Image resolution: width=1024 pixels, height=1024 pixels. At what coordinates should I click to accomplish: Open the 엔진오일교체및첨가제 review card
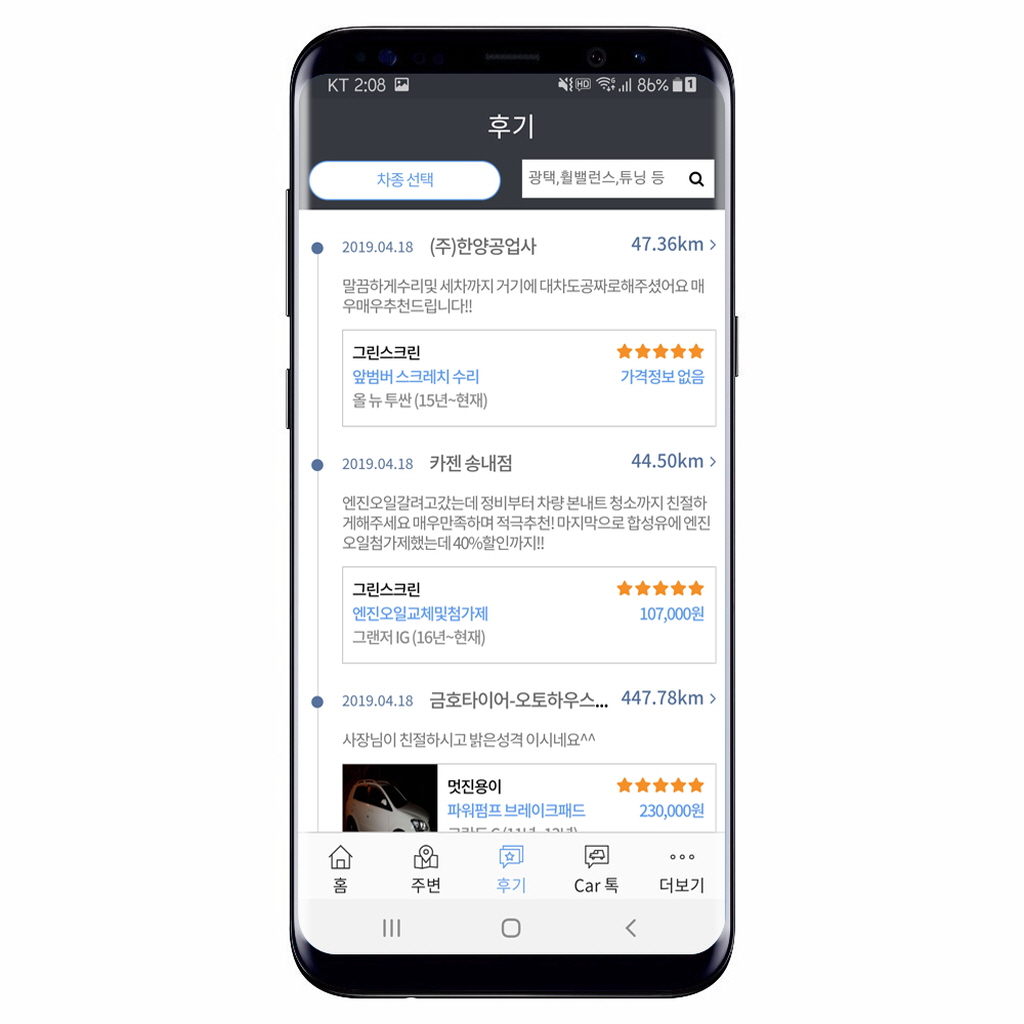(x=528, y=615)
